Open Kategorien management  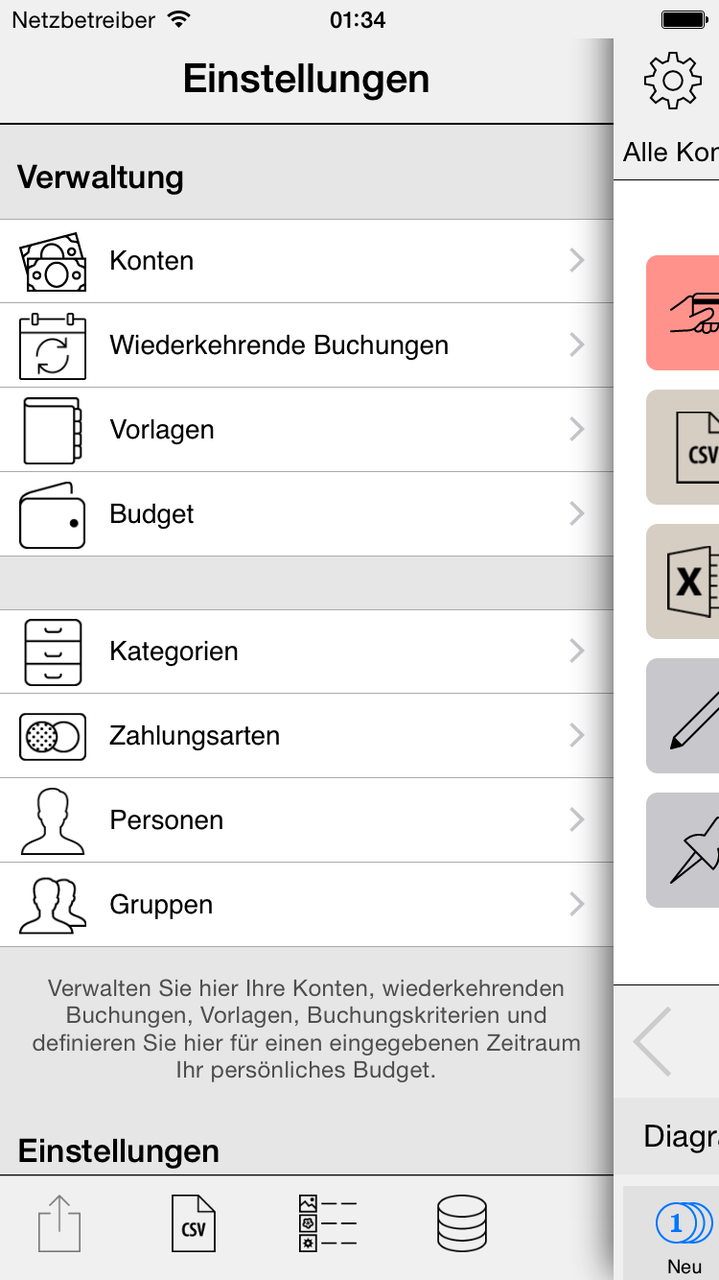click(306, 652)
